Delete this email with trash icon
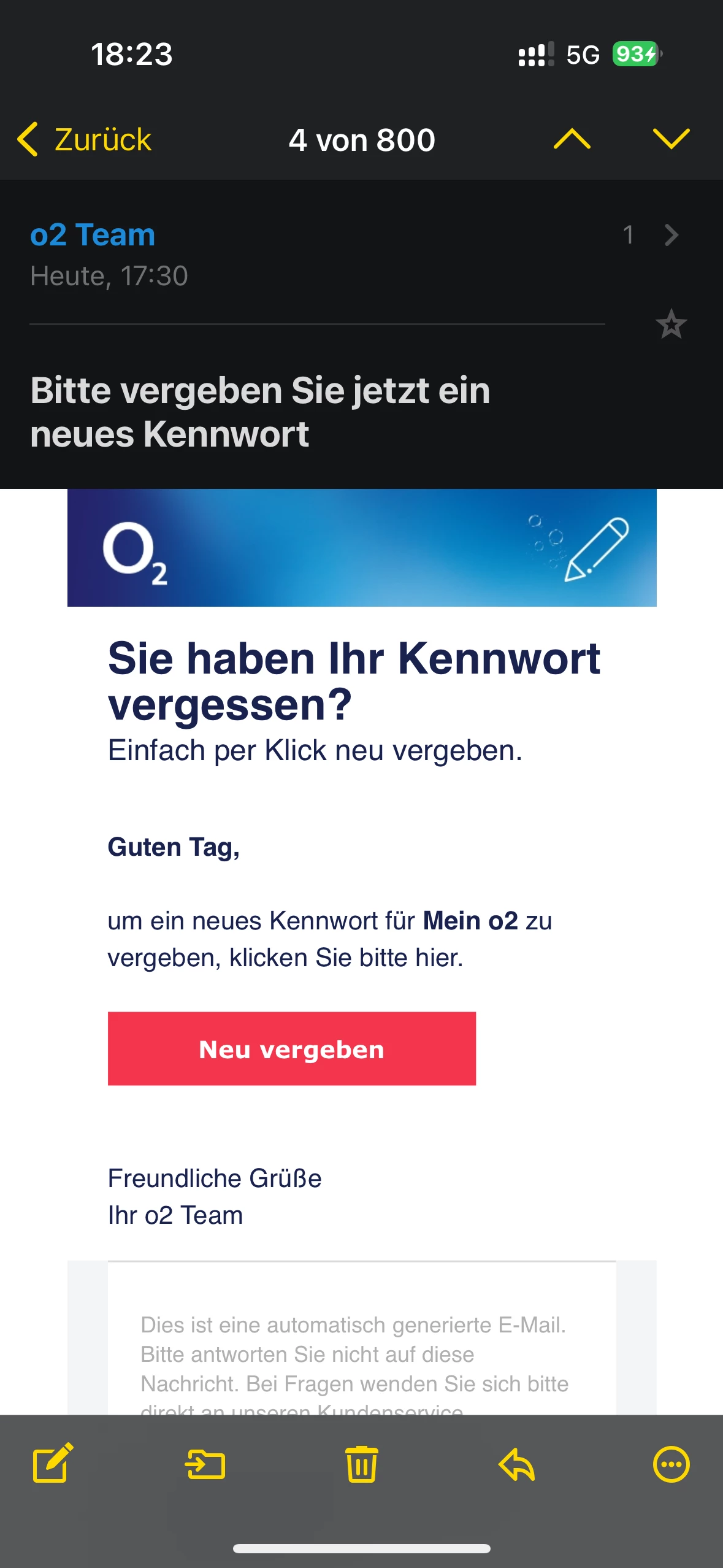723x1568 pixels. [361, 1464]
